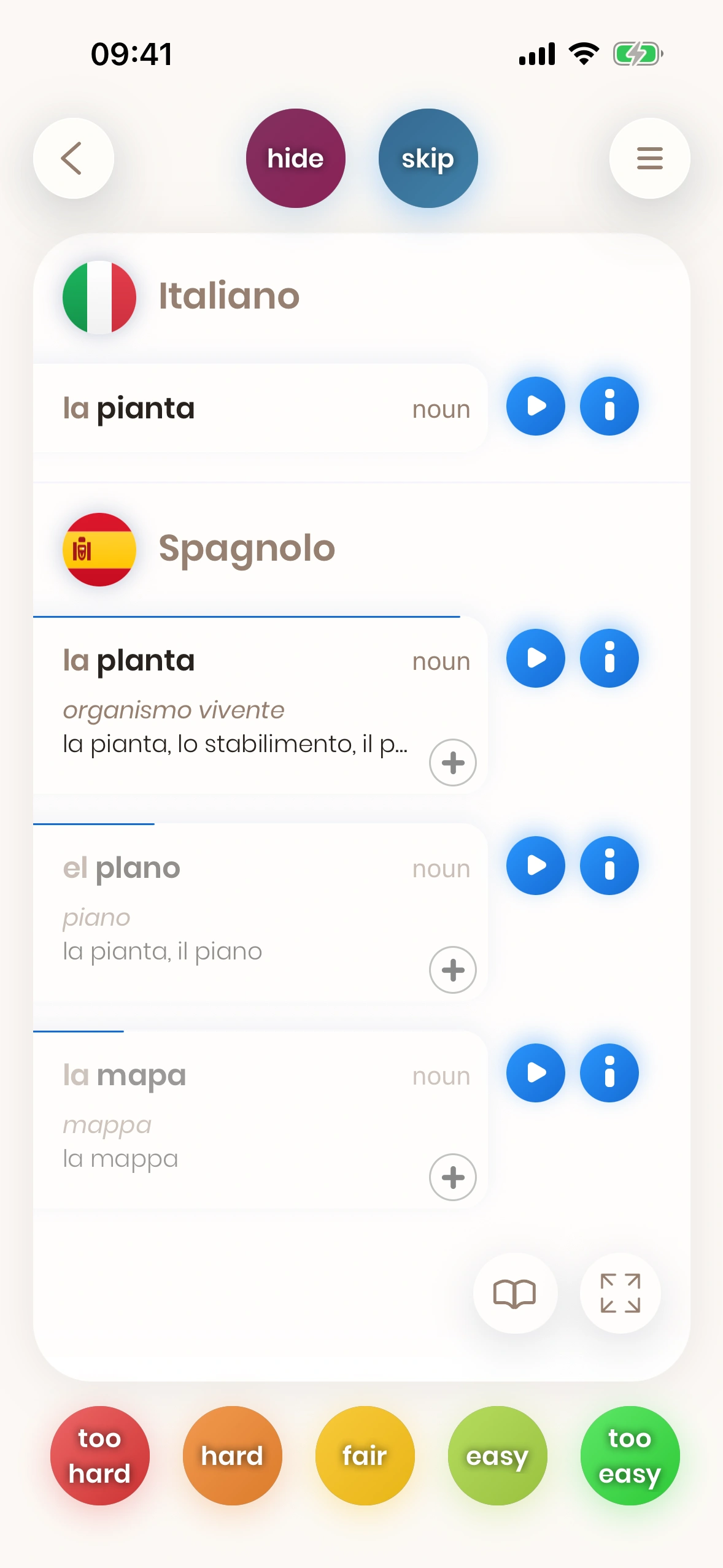Mark difficulty as fair
Image resolution: width=723 pixels, height=1568 pixels.
pos(365,1456)
